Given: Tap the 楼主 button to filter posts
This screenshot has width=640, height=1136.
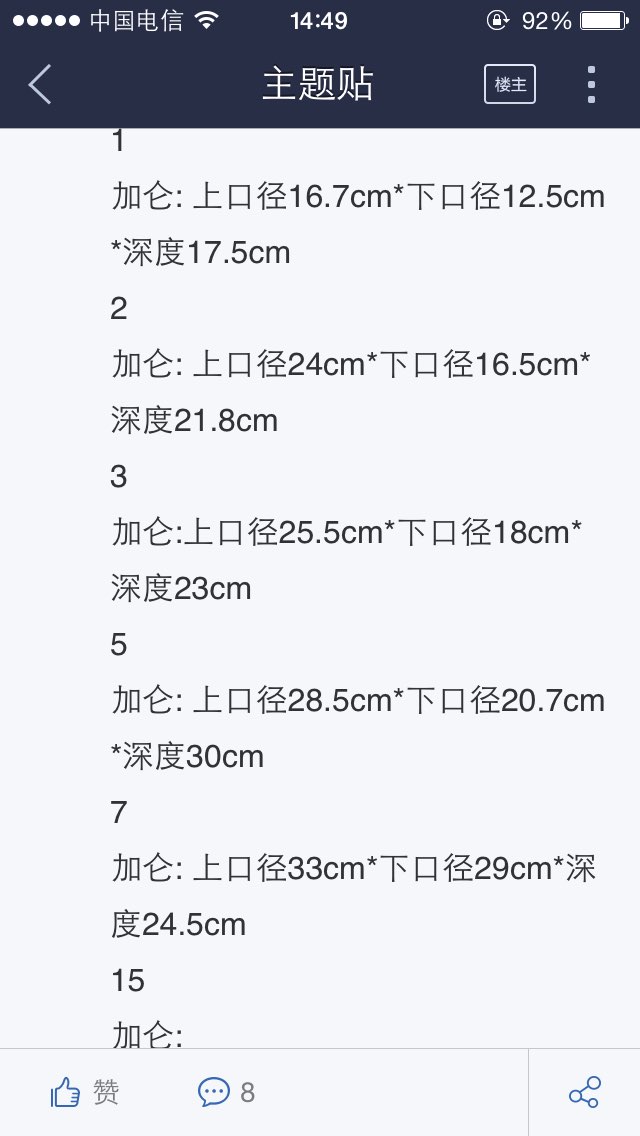Looking at the screenshot, I should coord(510,84).
